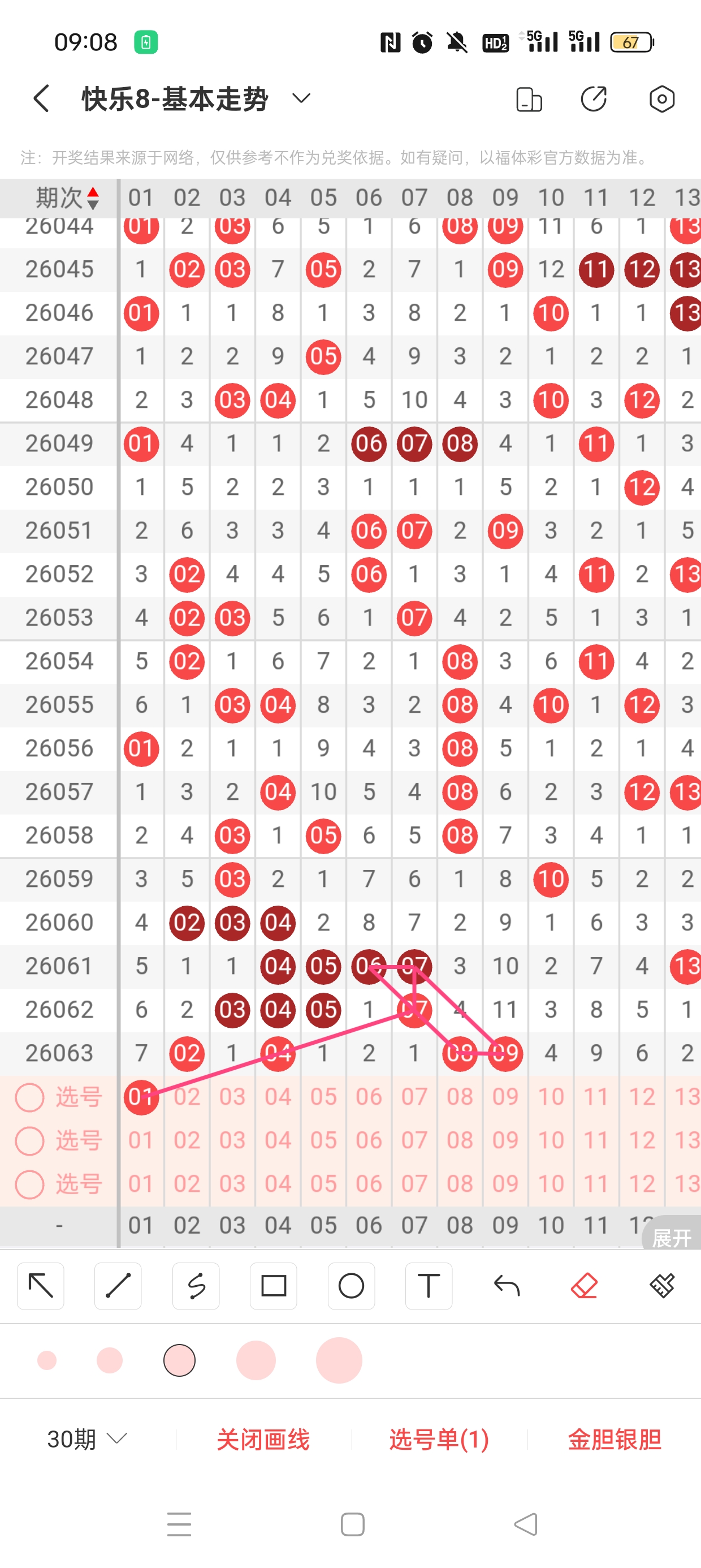Open 金胆银胆 picks
This screenshot has width=701, height=1568.
click(x=614, y=1439)
